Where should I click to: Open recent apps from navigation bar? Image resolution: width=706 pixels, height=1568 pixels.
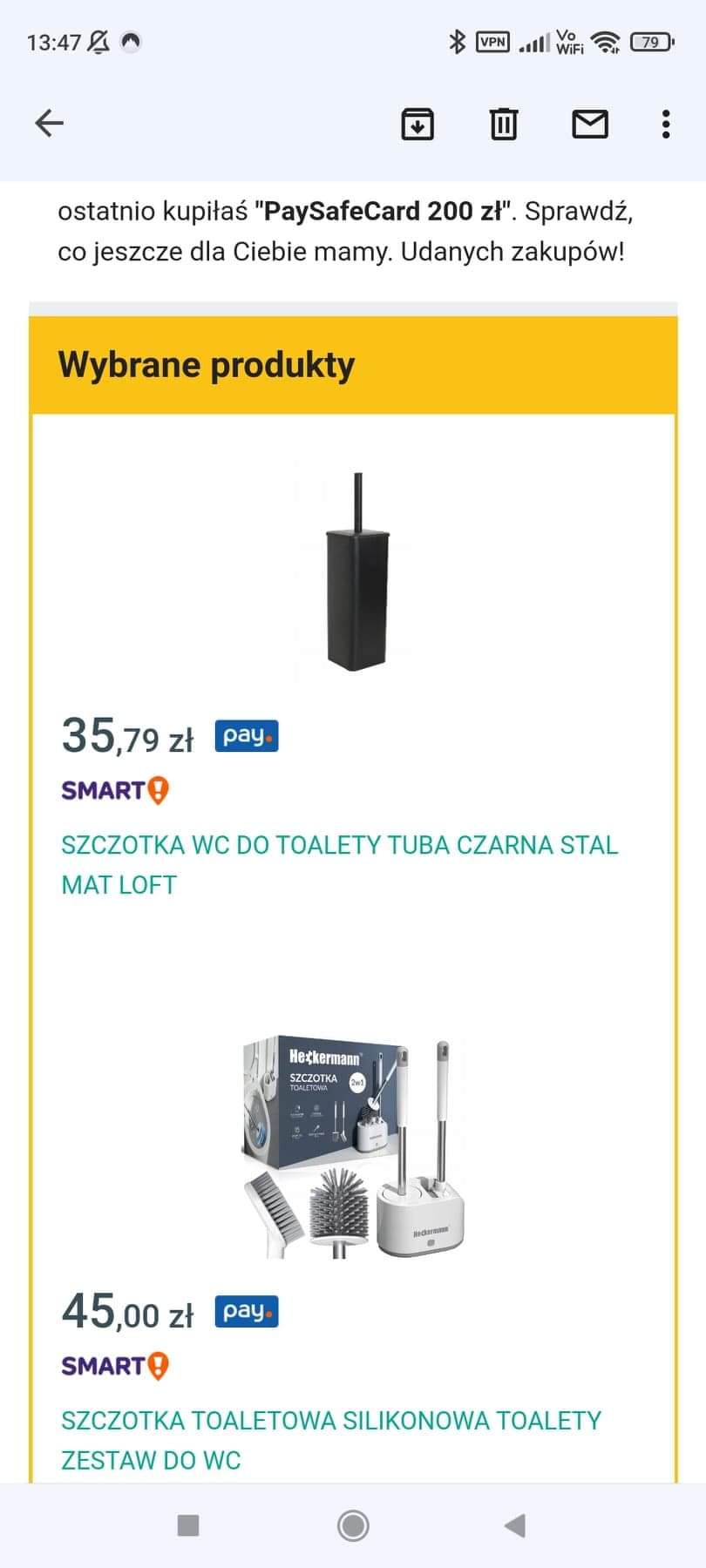point(188,1525)
